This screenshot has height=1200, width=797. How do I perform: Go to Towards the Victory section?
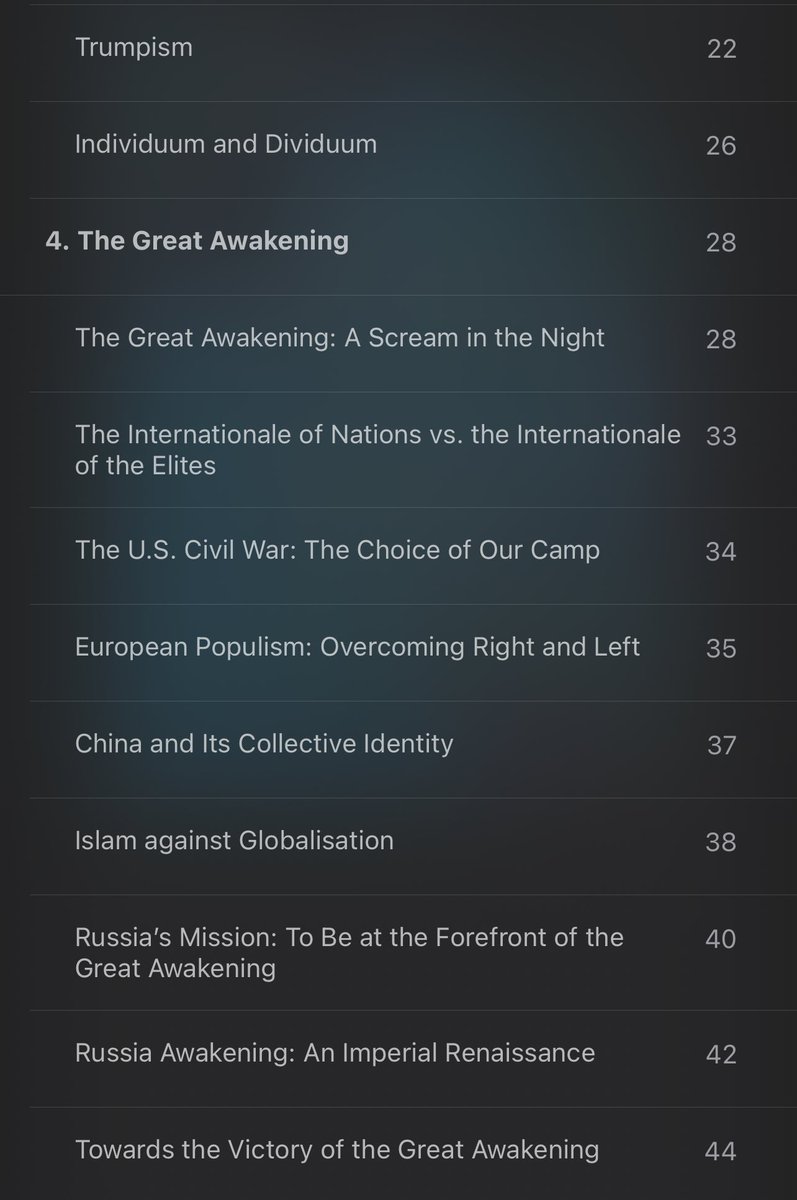337,1150
